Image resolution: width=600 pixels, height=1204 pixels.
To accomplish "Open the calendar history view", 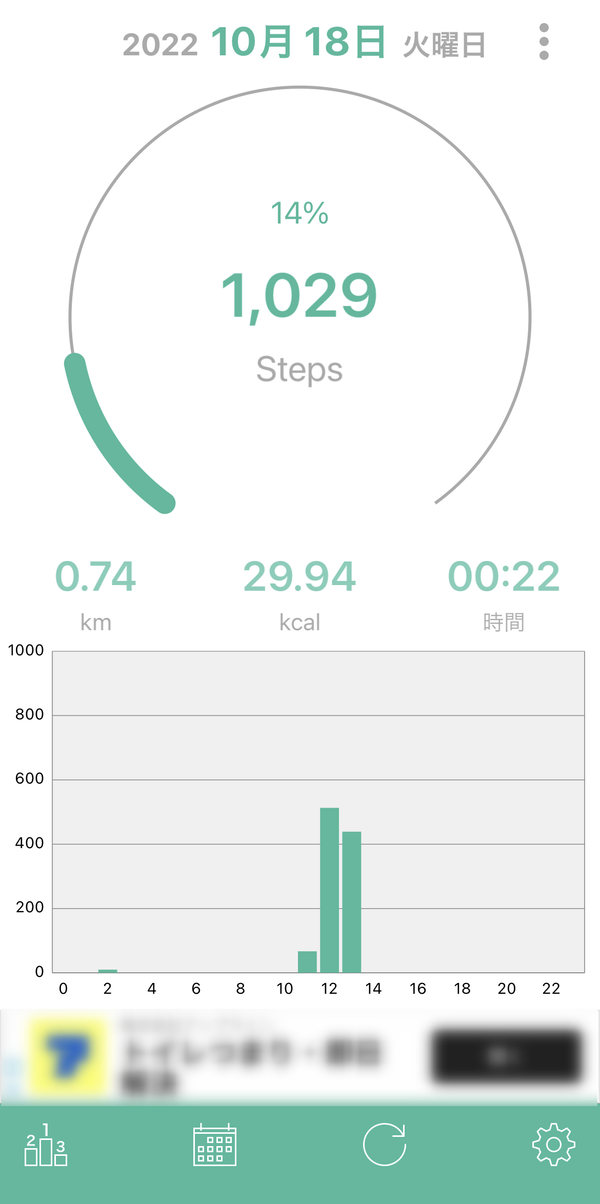I will point(215,1145).
